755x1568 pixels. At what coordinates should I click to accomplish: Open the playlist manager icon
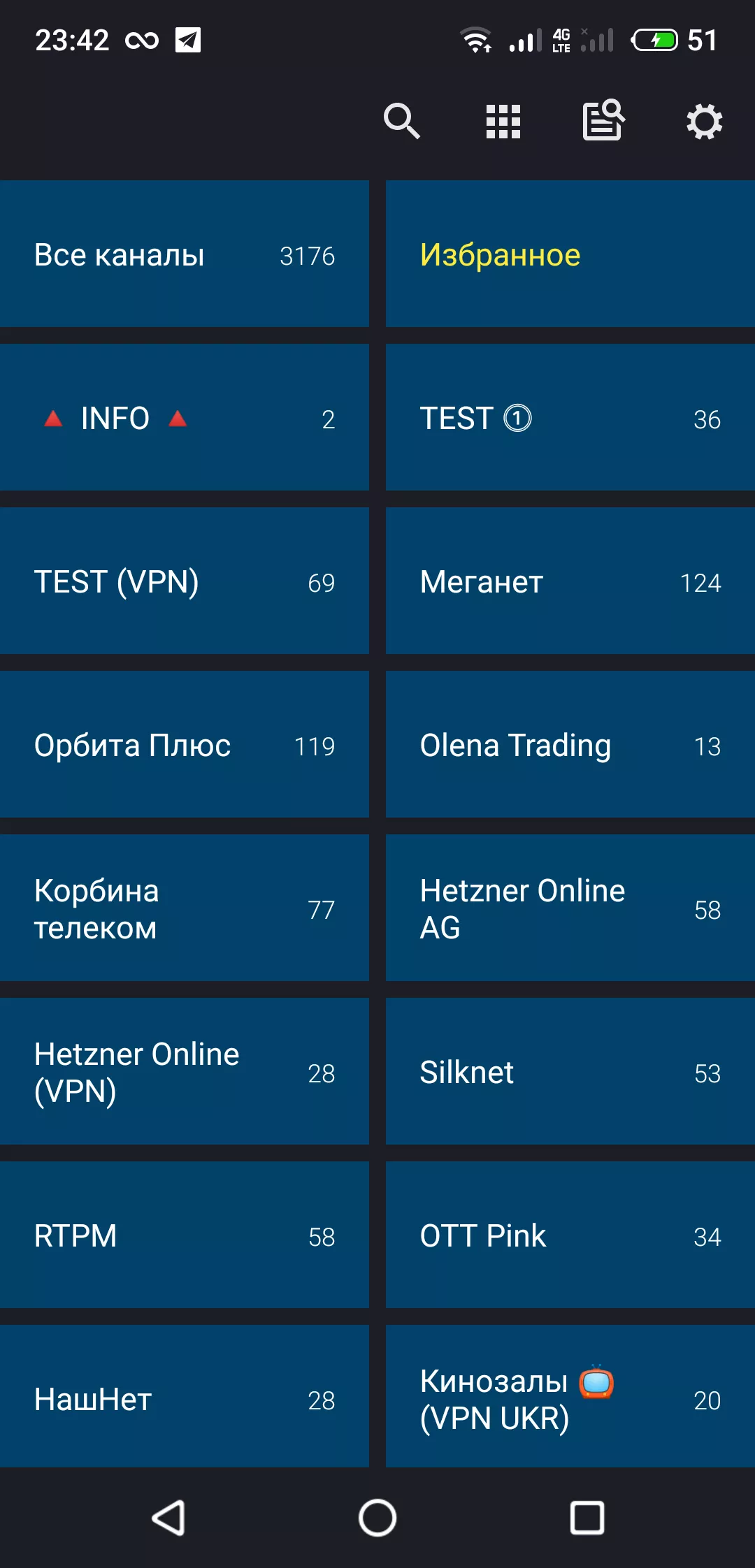click(604, 120)
